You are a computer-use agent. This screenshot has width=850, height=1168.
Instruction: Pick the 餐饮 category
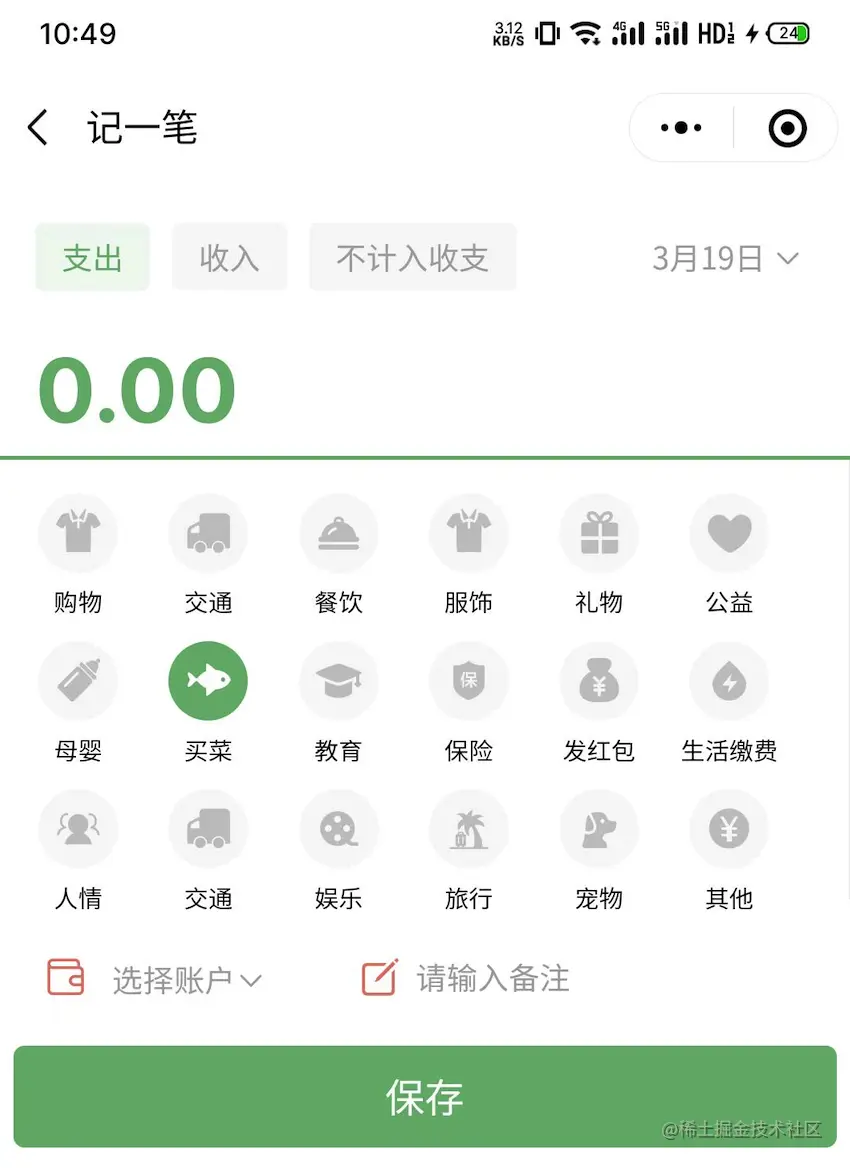coord(339,533)
